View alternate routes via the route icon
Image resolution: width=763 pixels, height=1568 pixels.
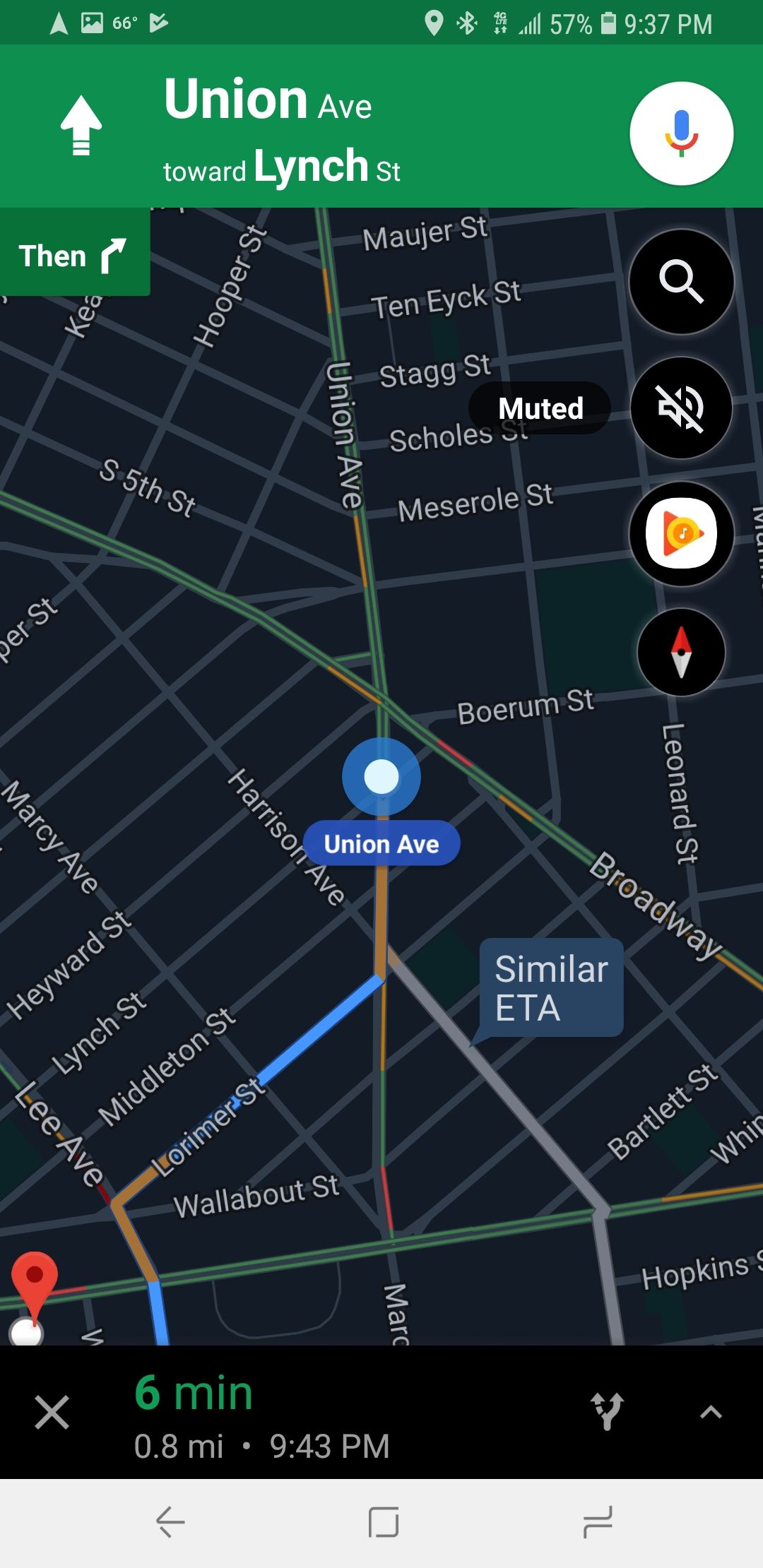[x=607, y=1411]
